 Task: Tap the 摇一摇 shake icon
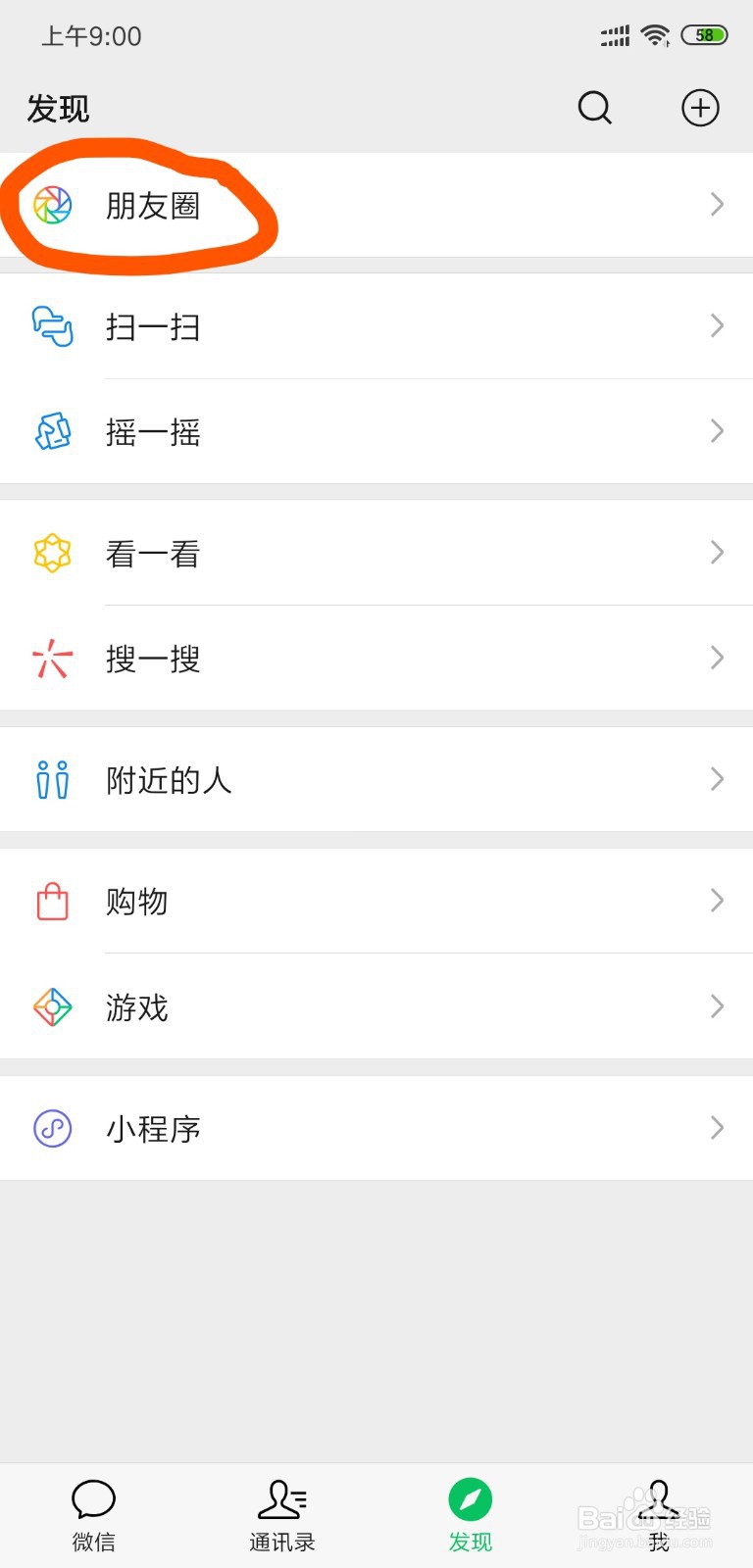[x=54, y=431]
